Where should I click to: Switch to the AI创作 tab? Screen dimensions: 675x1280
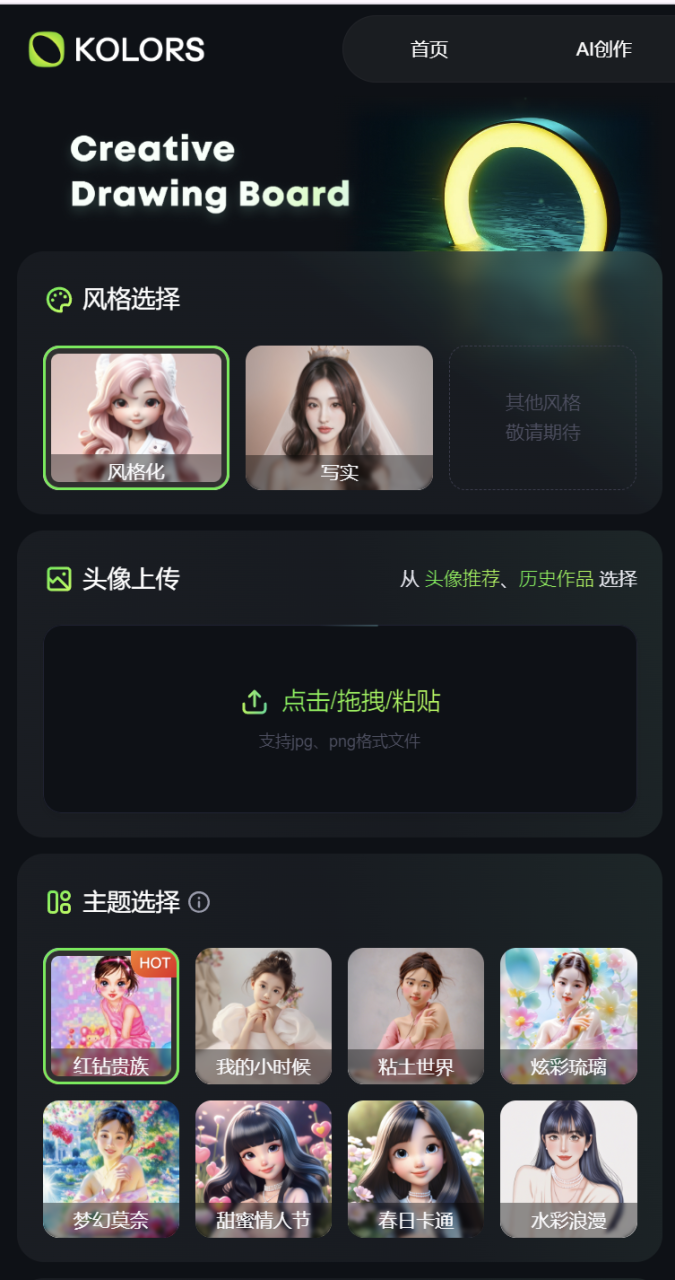point(604,49)
